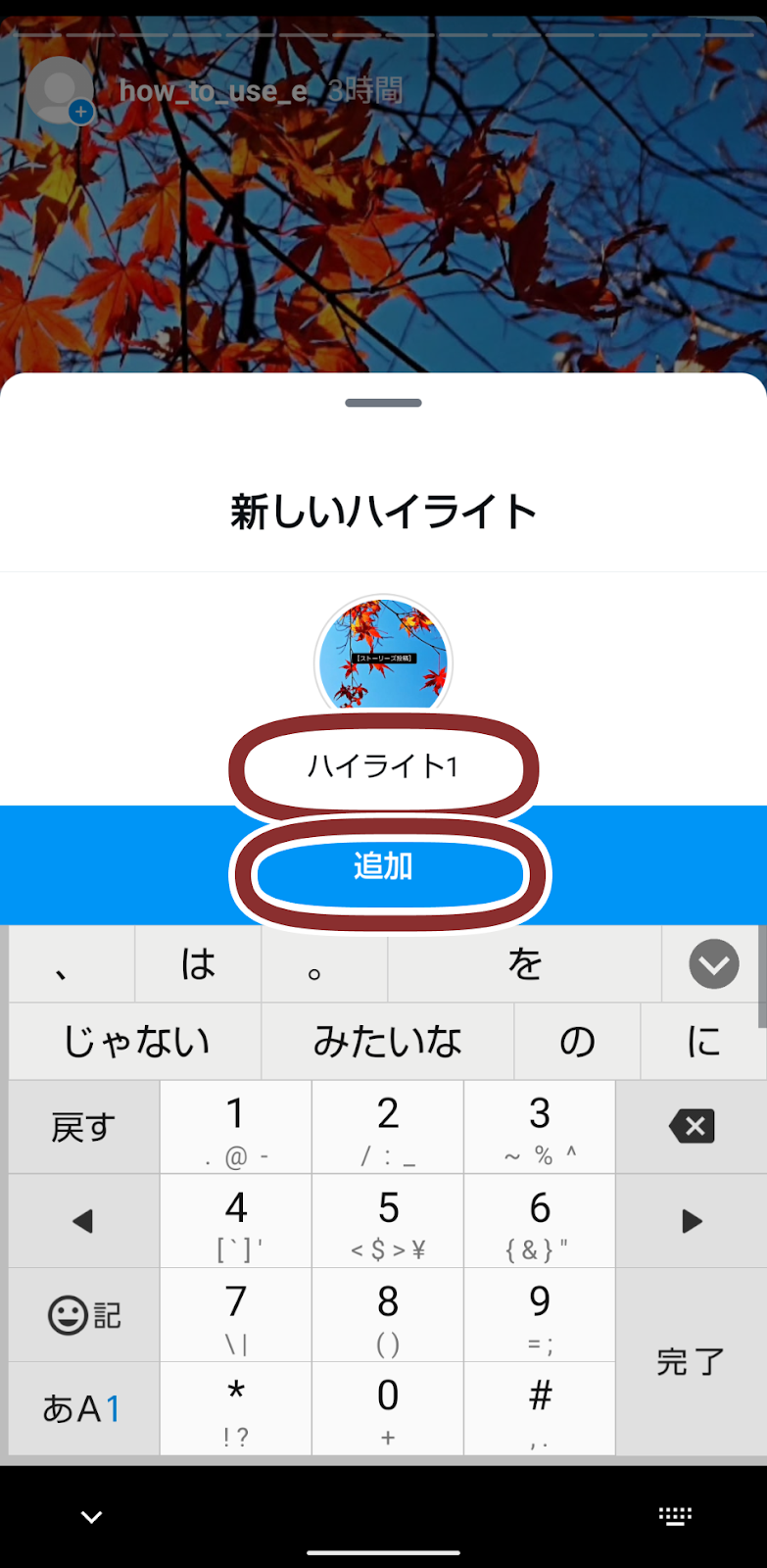Switch input mode with あA1 key
This screenshot has width=767, height=1568.
click(x=82, y=1408)
